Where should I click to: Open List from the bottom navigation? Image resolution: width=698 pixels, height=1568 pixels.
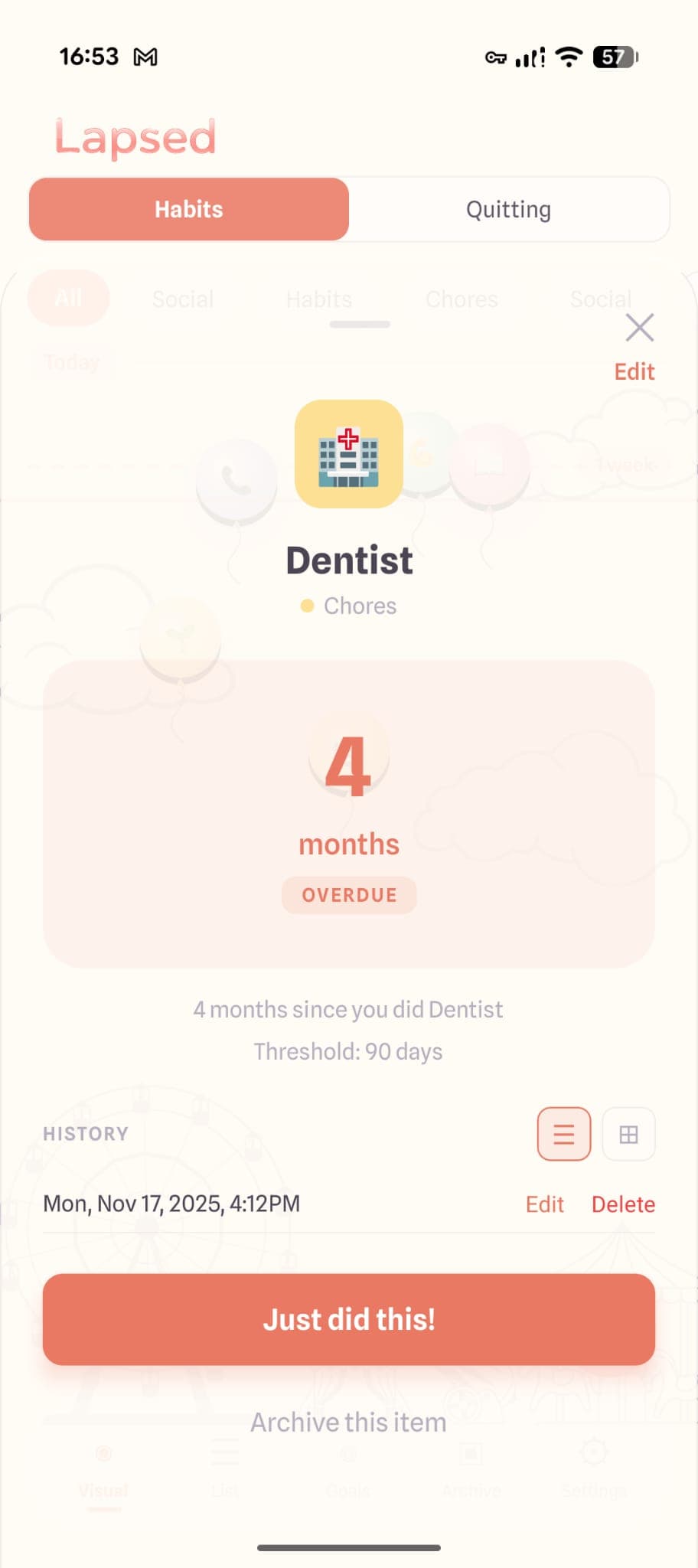(x=226, y=1466)
